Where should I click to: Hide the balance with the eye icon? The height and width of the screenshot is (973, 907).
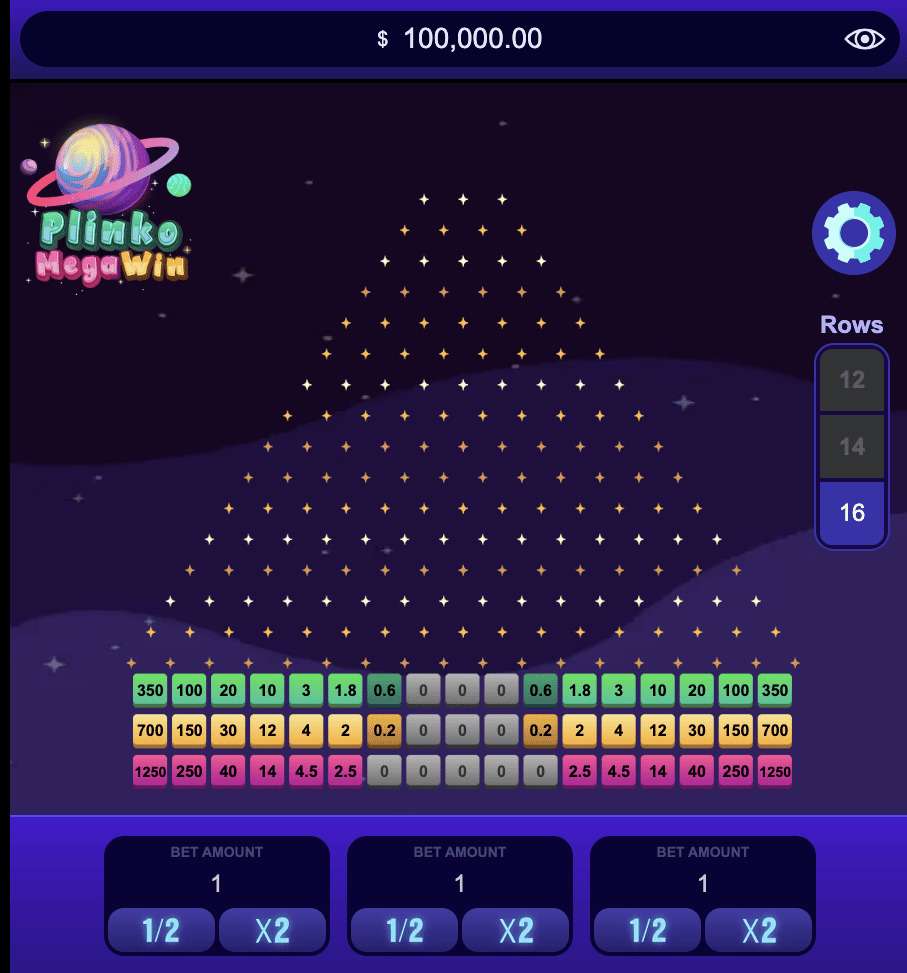[865, 39]
